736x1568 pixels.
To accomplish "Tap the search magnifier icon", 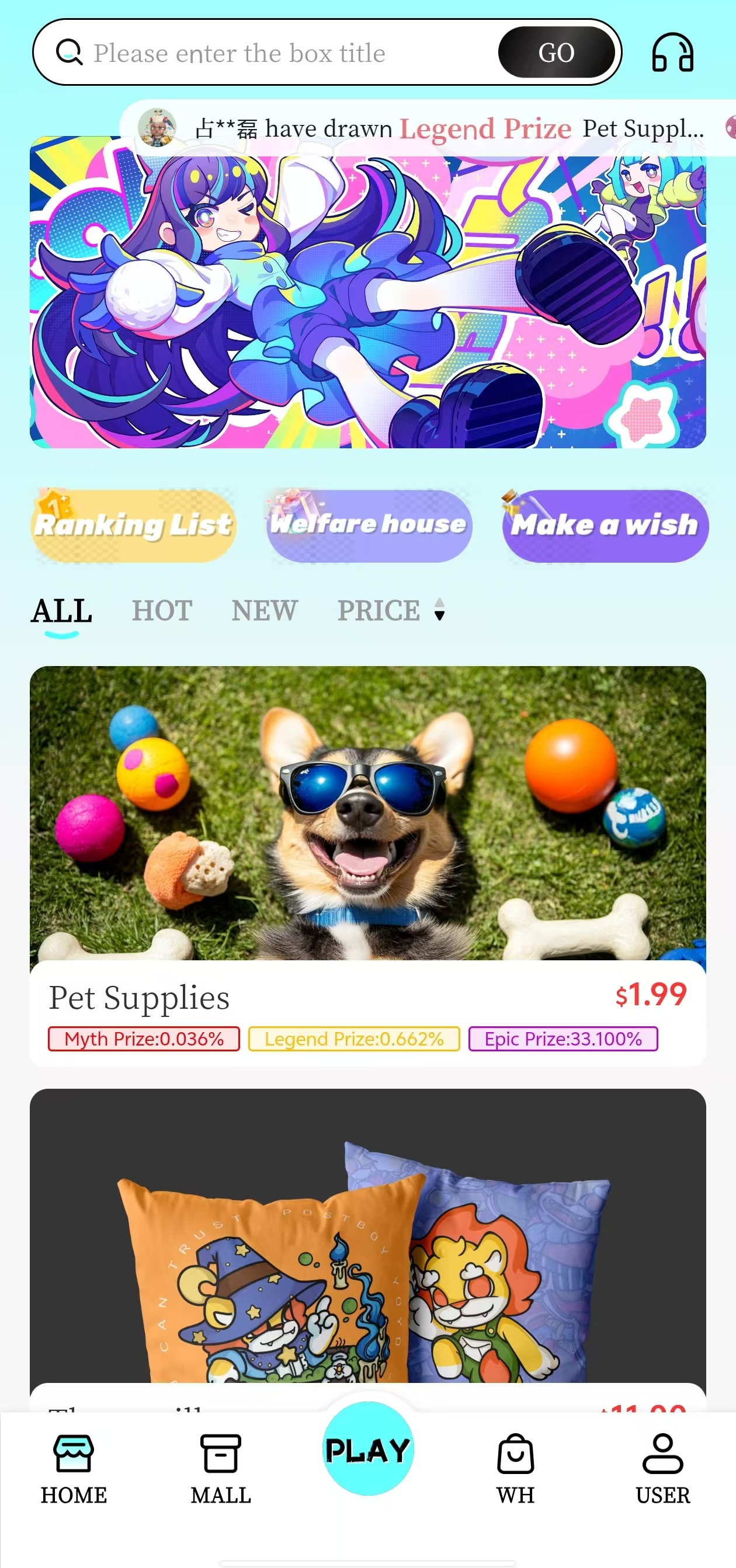I will tap(69, 52).
